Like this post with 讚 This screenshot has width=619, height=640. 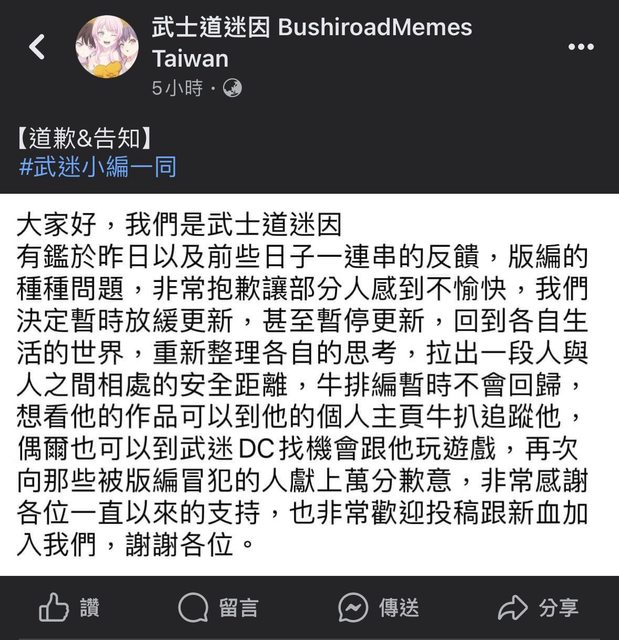[69, 607]
